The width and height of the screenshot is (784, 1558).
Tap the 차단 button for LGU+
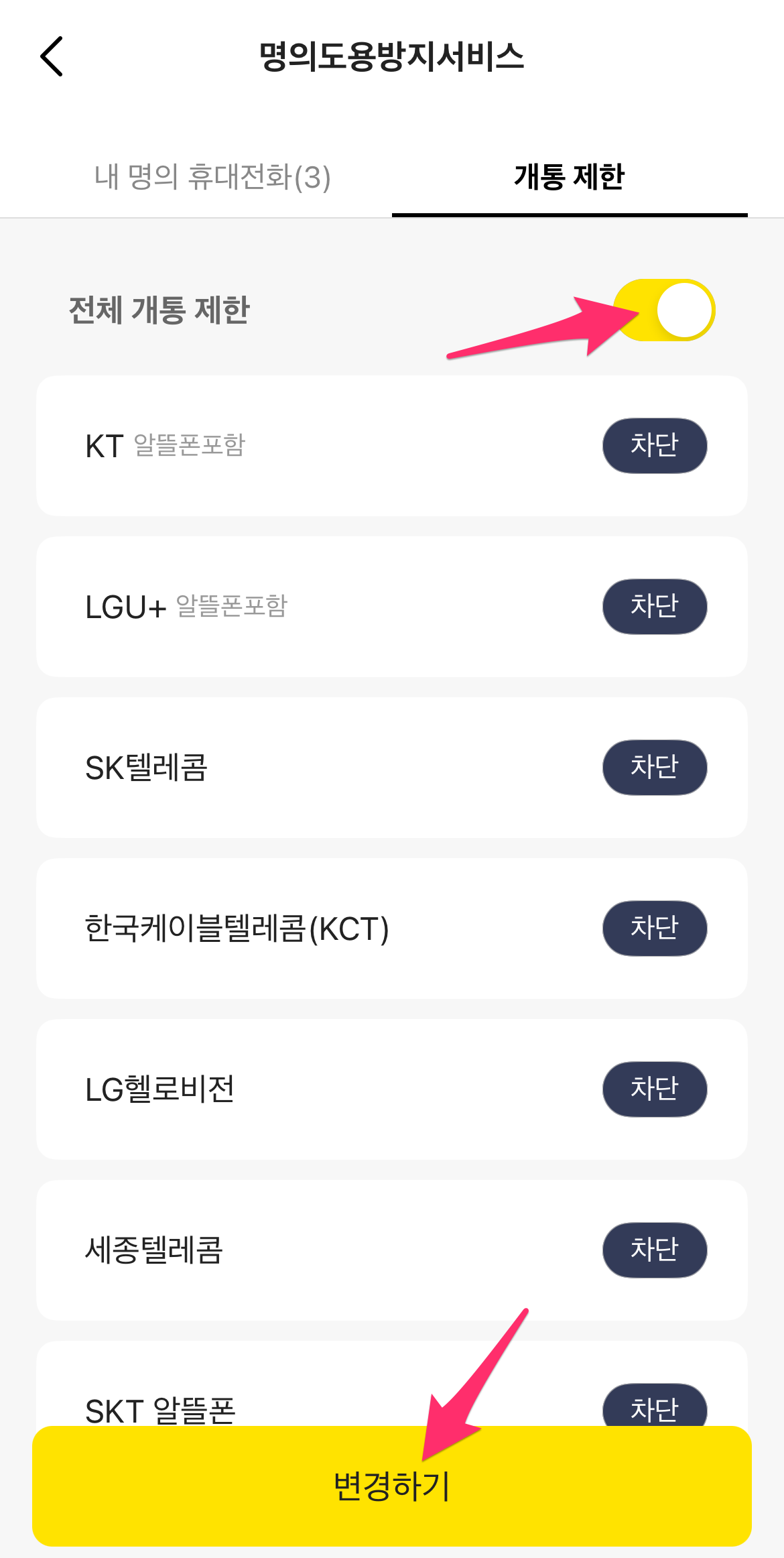655,607
